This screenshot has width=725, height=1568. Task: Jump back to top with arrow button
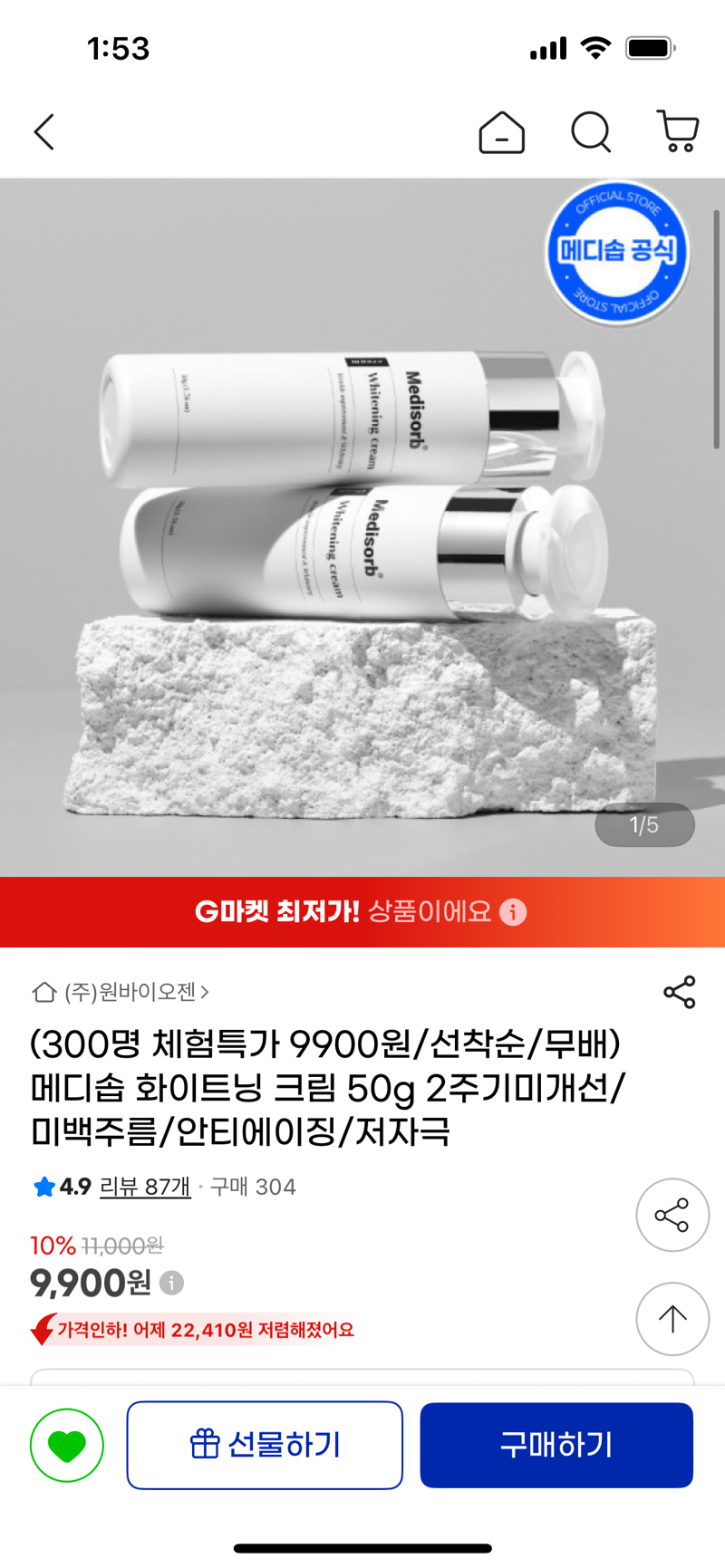(x=672, y=1319)
